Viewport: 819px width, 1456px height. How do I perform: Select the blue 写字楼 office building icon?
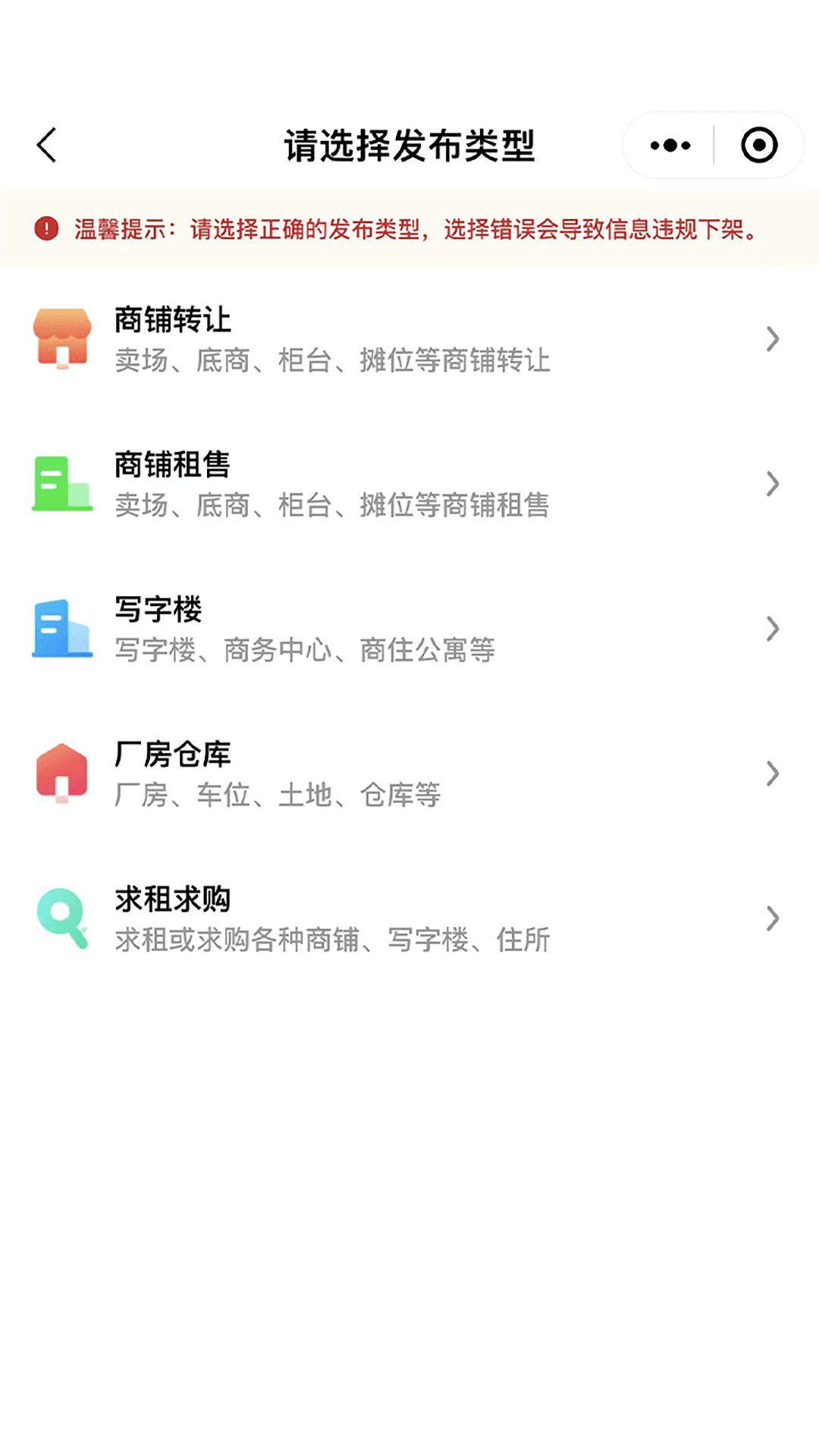pyautogui.click(x=61, y=629)
